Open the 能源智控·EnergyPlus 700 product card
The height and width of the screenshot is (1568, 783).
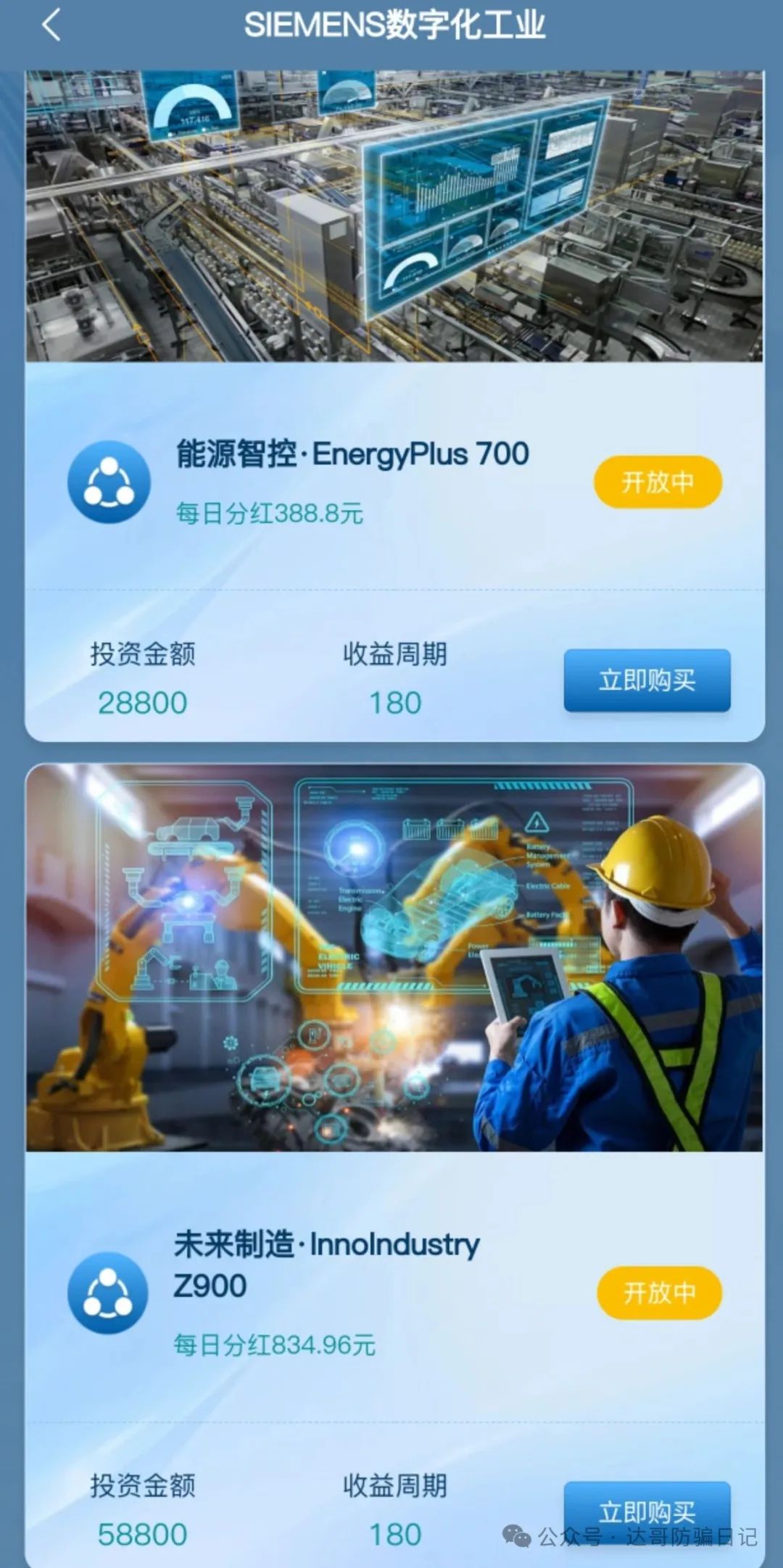(352, 455)
